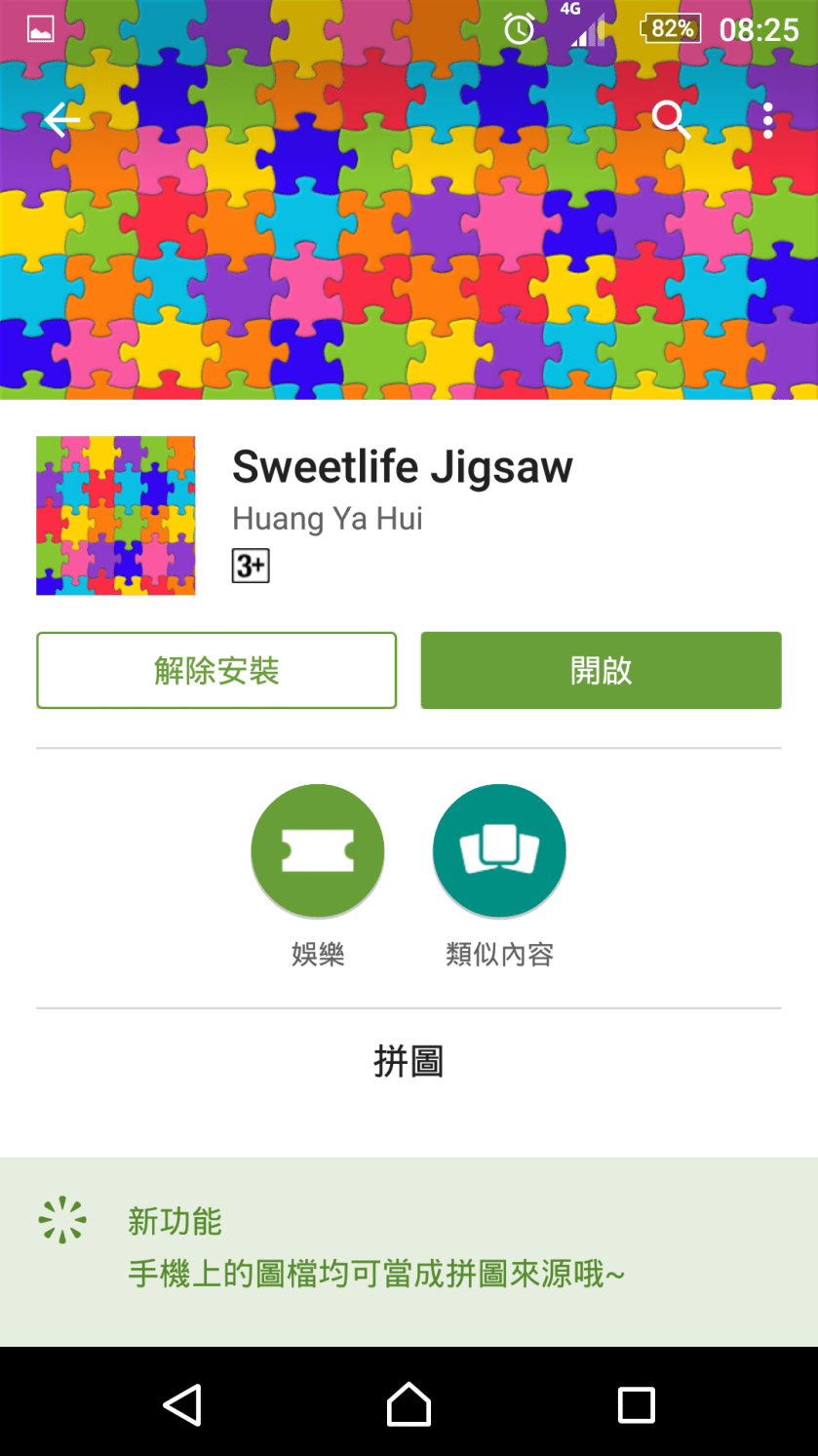Tap the 3+ content rating badge

251,566
